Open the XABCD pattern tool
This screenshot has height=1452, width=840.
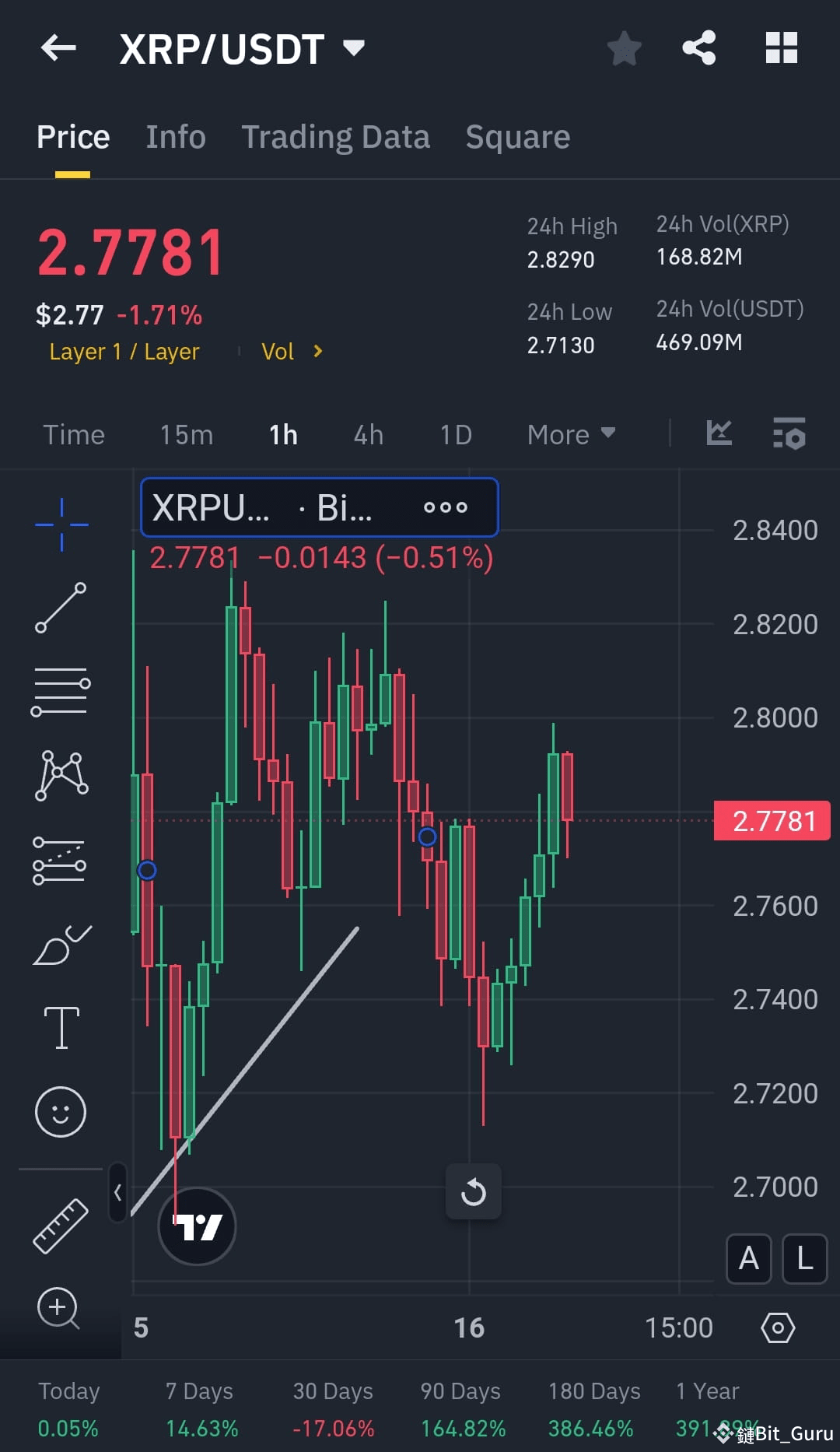[61, 774]
